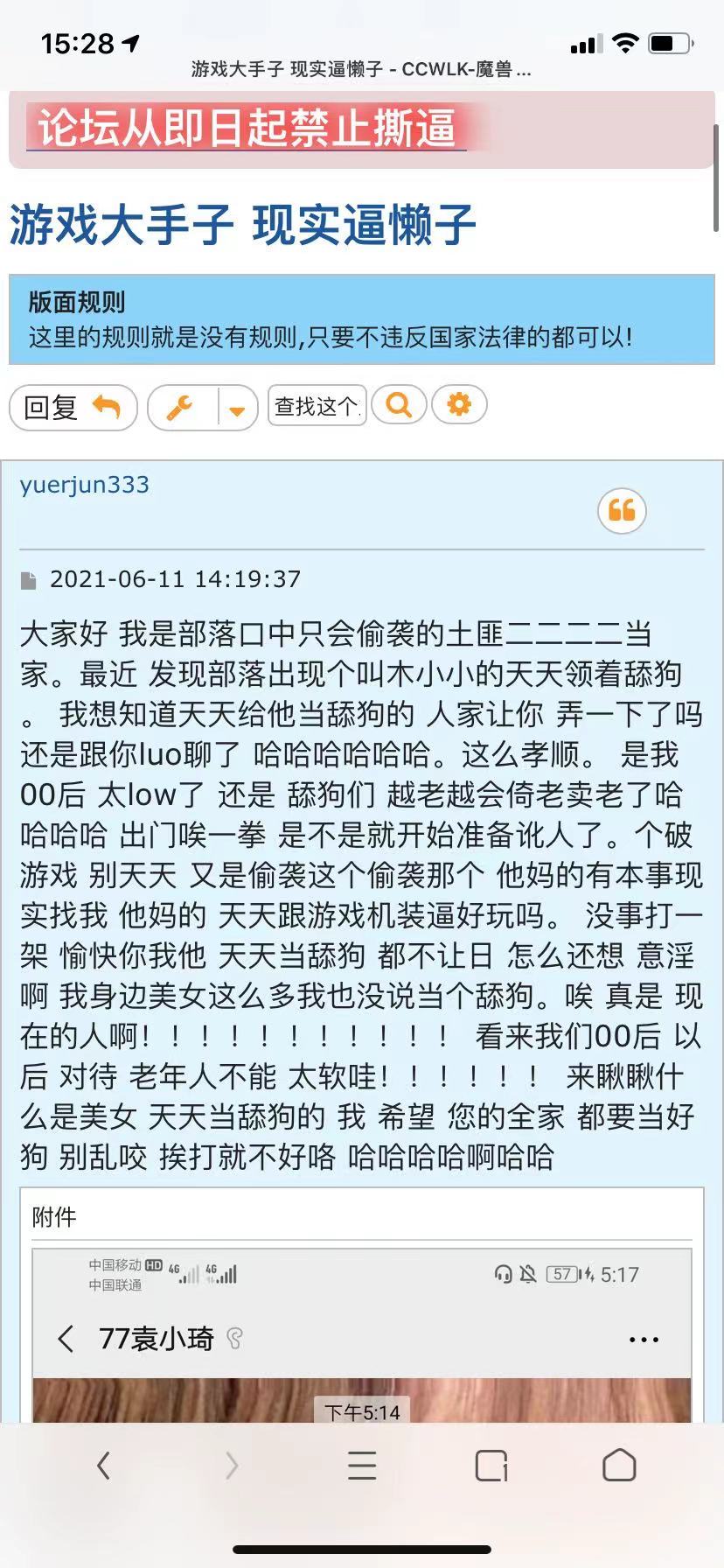Screen dimensions: 724x1568
Task: Expand the dropdown arrow next to the wrench
Action: point(234,408)
